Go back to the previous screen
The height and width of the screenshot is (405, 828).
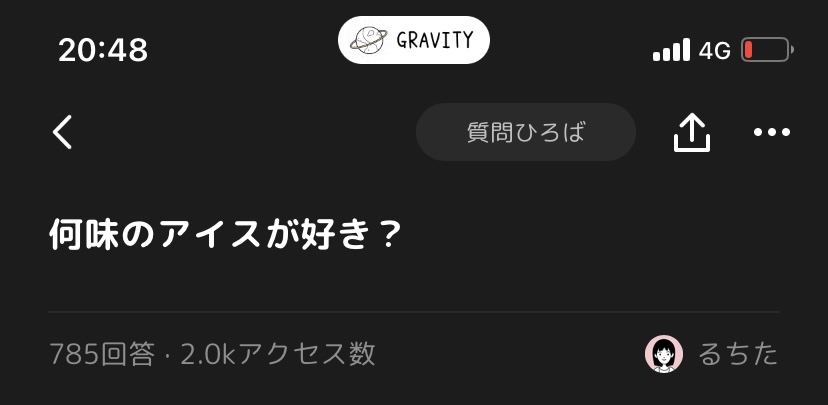click(x=63, y=132)
